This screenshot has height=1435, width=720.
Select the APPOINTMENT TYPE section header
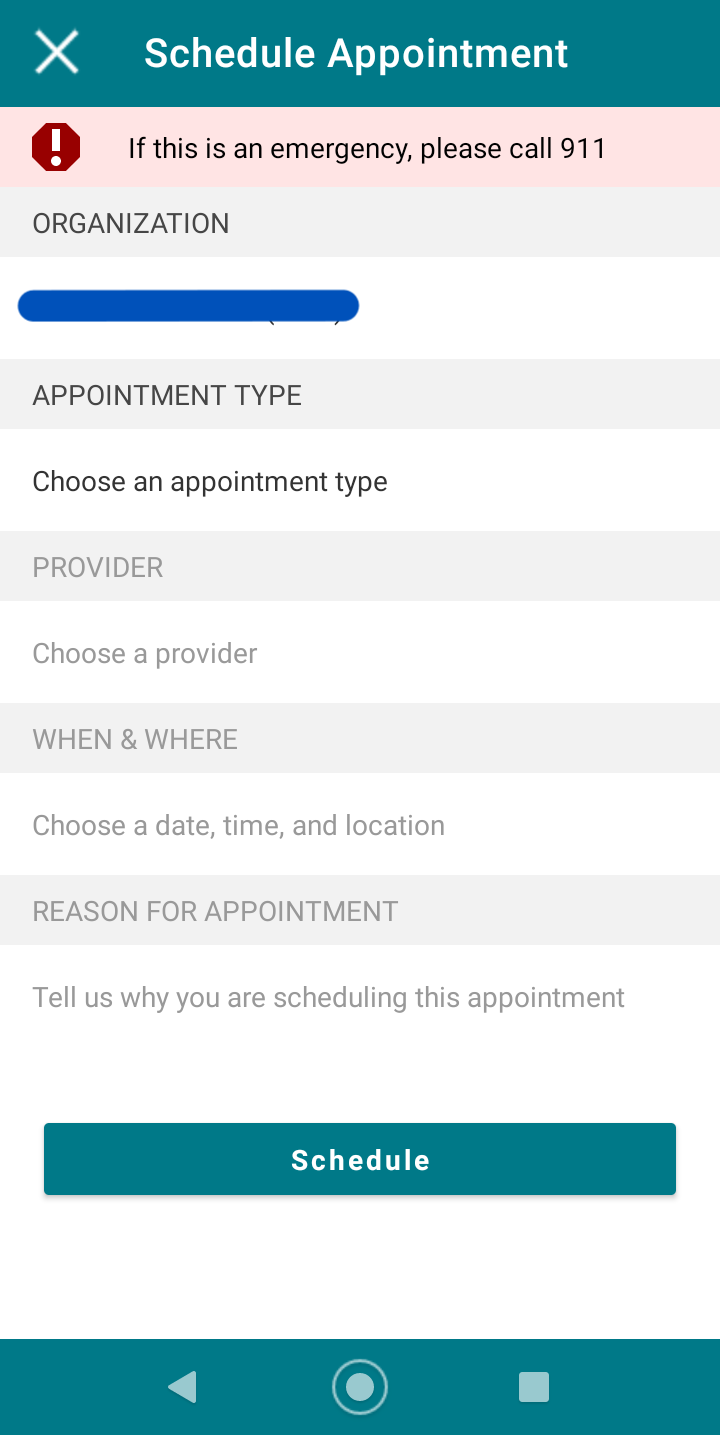click(166, 394)
